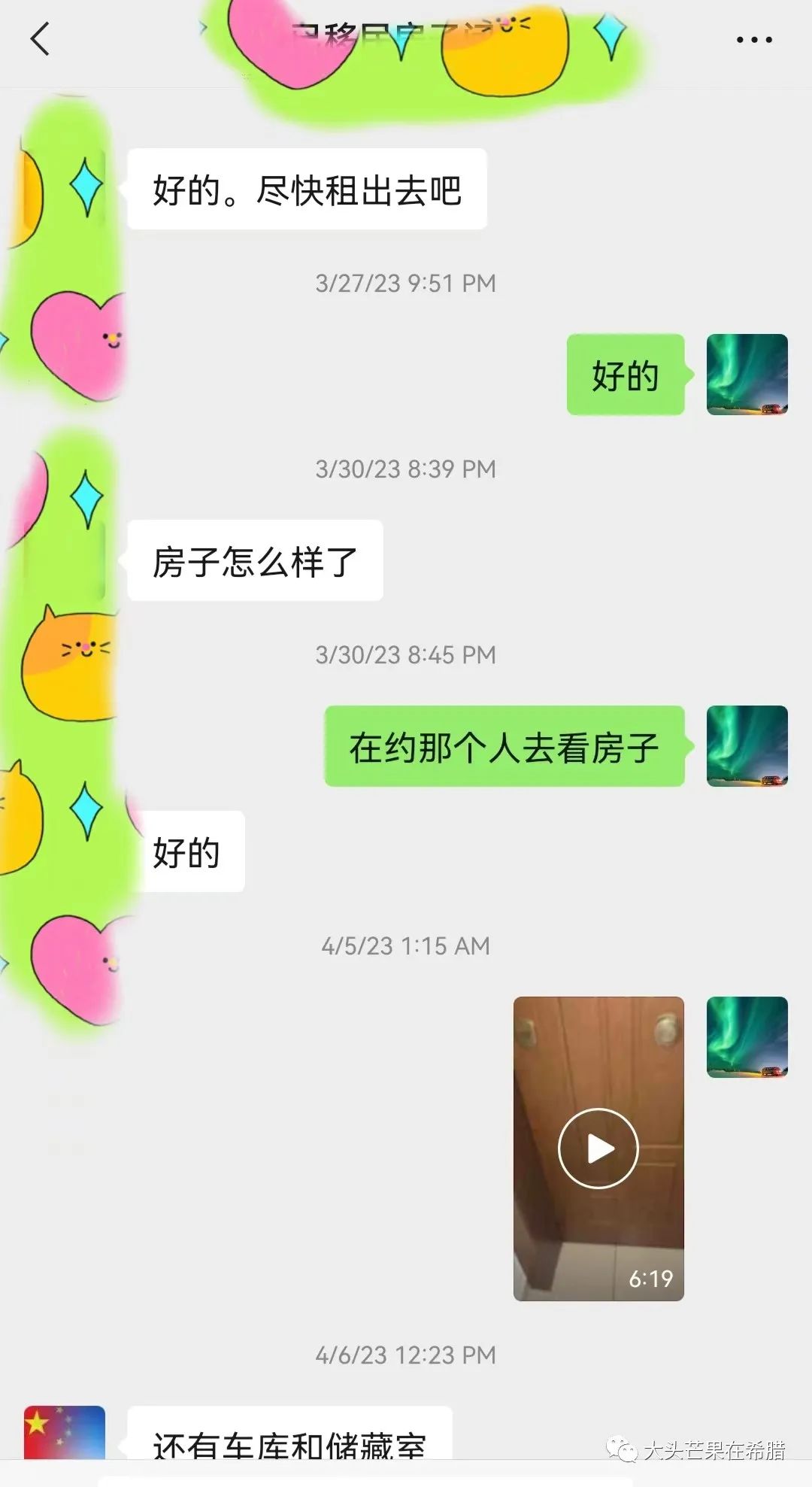
Task: Select the 3/30/23 8:39 PM timestamp
Action: click(406, 469)
